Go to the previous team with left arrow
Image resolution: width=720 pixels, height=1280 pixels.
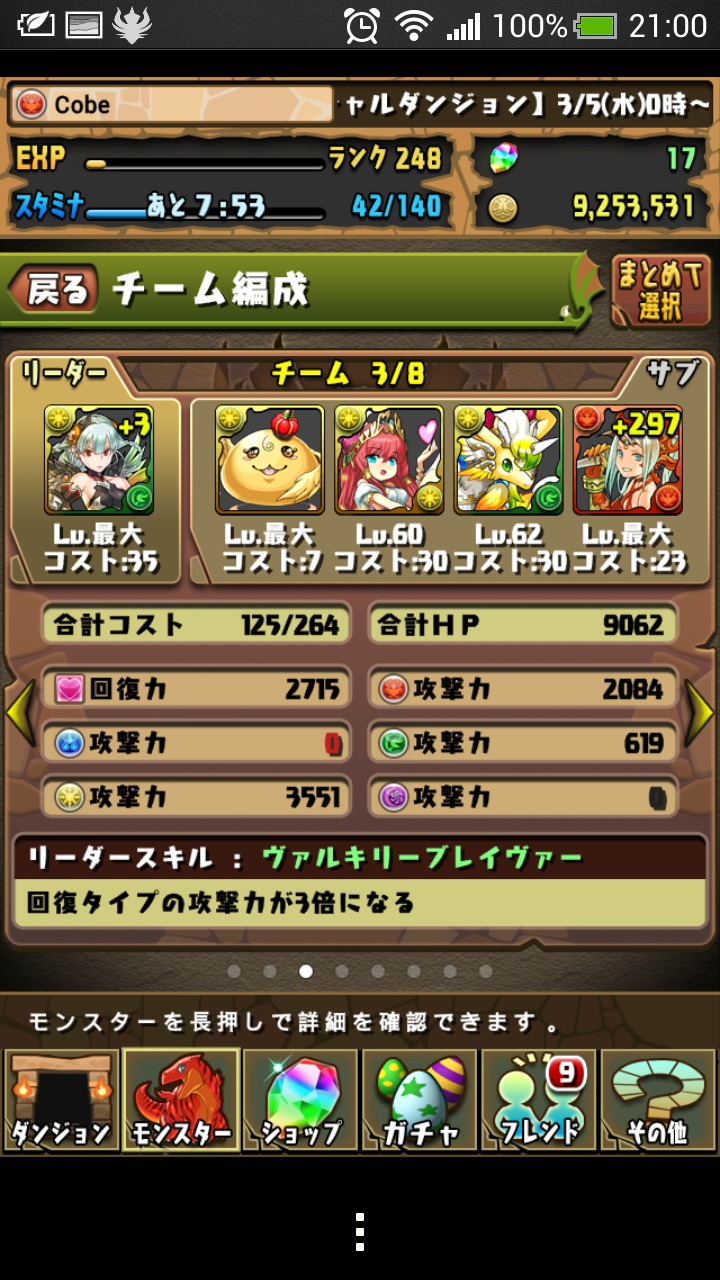20,711
